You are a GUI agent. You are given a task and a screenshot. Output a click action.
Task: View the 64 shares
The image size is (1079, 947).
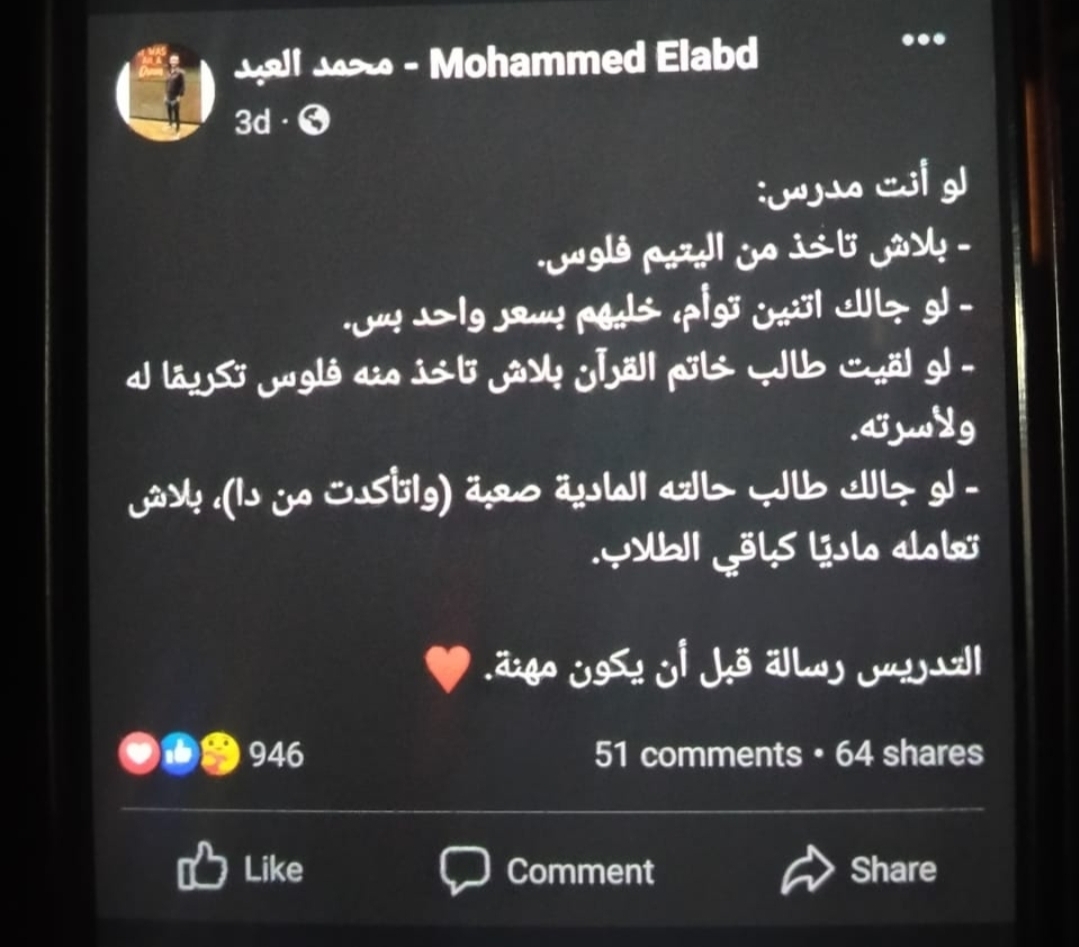pyautogui.click(x=909, y=753)
